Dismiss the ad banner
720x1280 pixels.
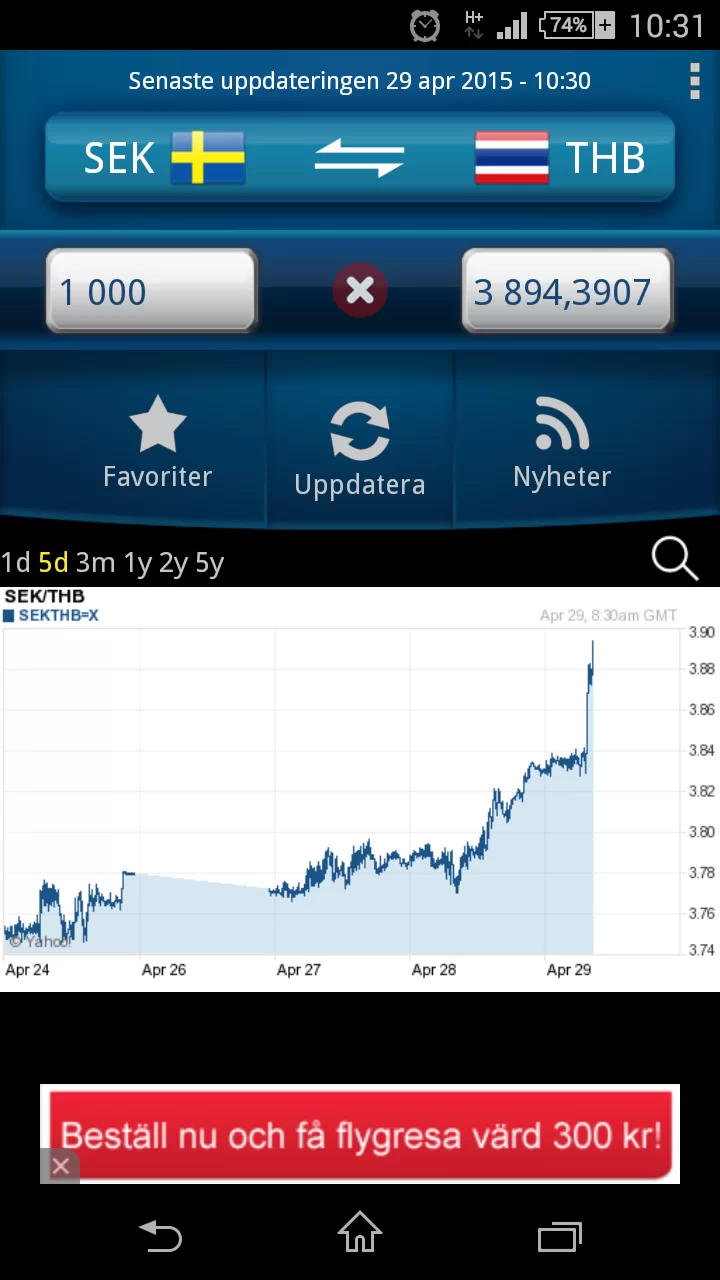click(x=61, y=1166)
